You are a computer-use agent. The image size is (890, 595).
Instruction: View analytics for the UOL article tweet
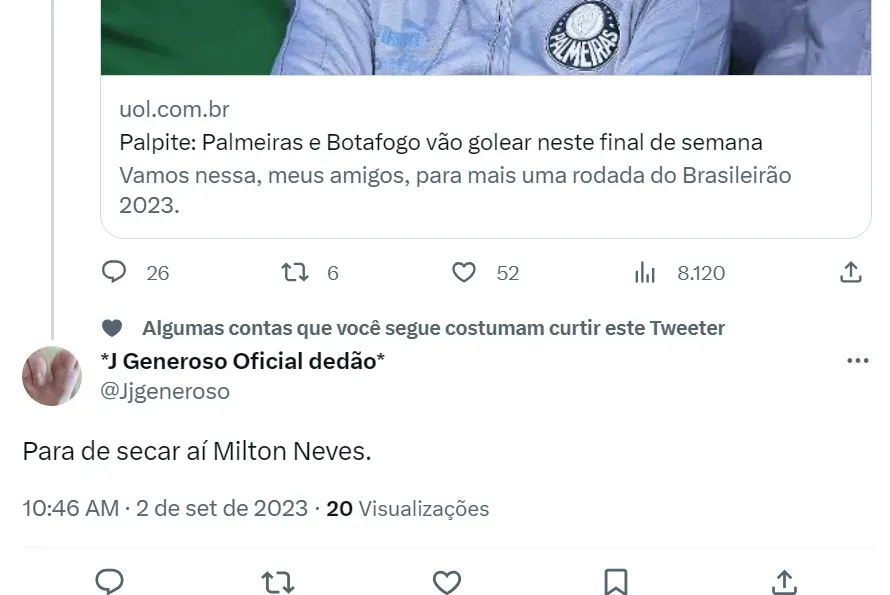point(646,272)
